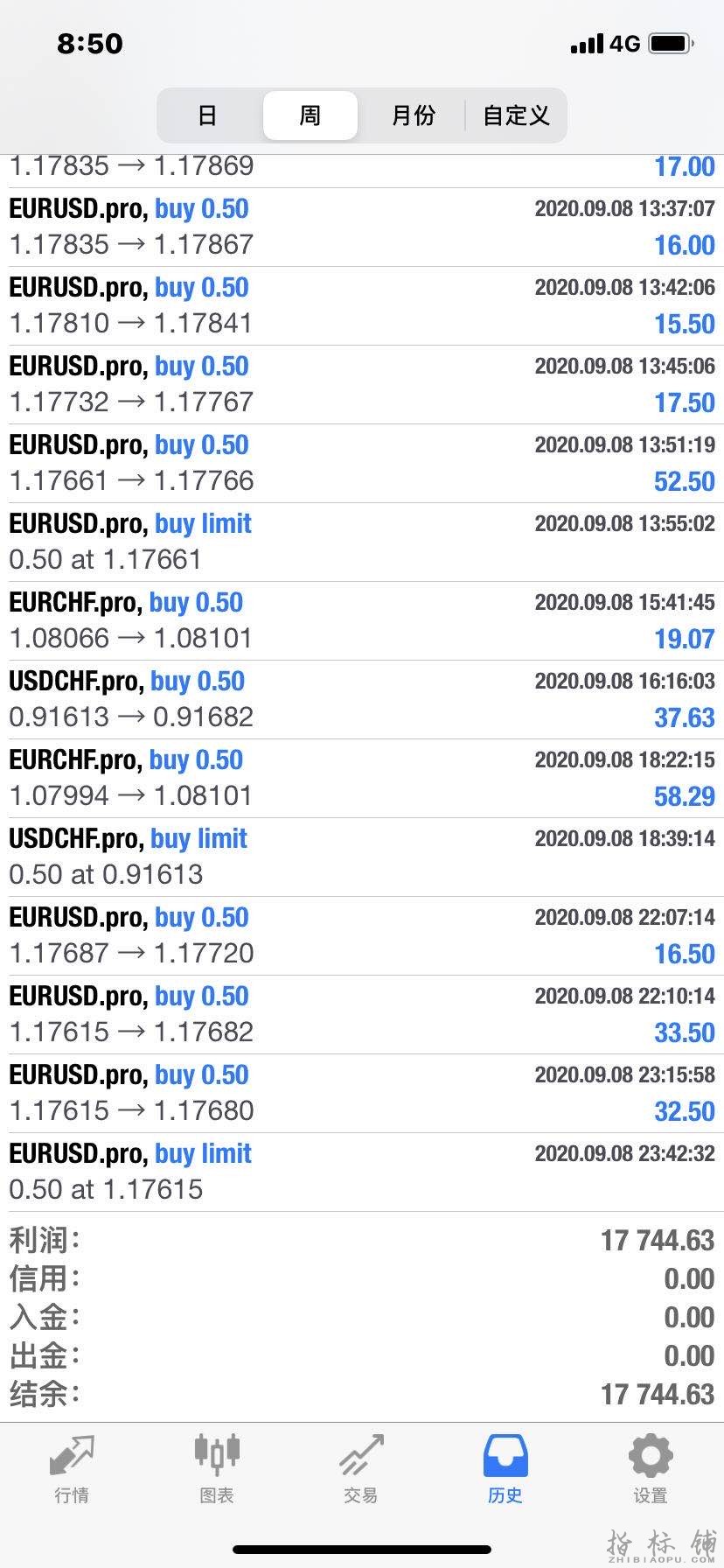This screenshot has width=724, height=1568.
Task: Switch to the 日 (day) period
Action: pos(207,115)
